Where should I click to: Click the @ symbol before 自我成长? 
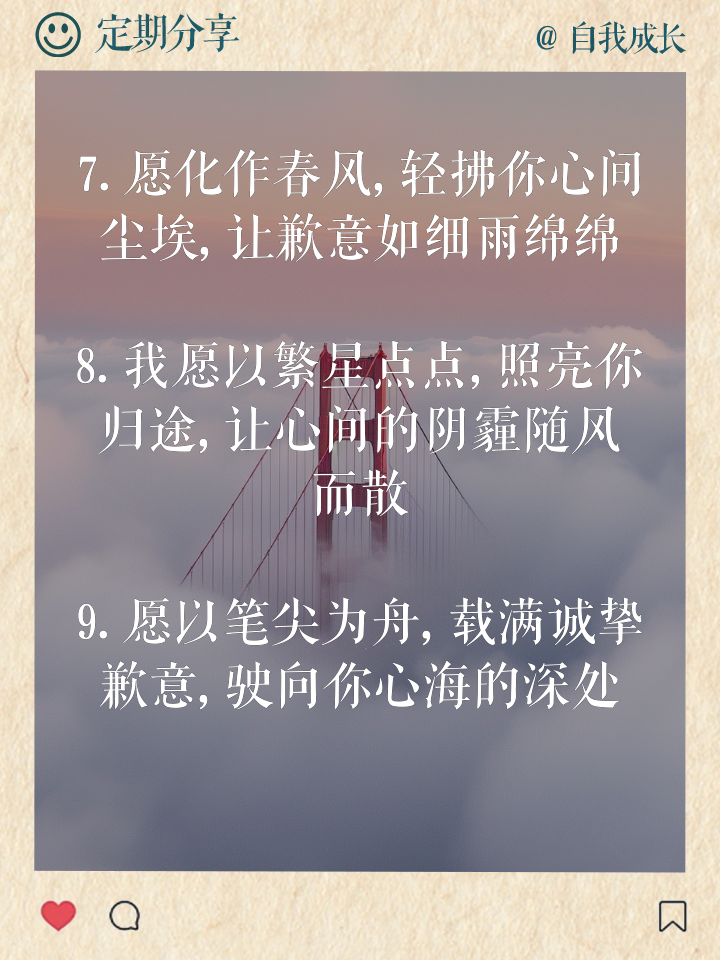546,37
